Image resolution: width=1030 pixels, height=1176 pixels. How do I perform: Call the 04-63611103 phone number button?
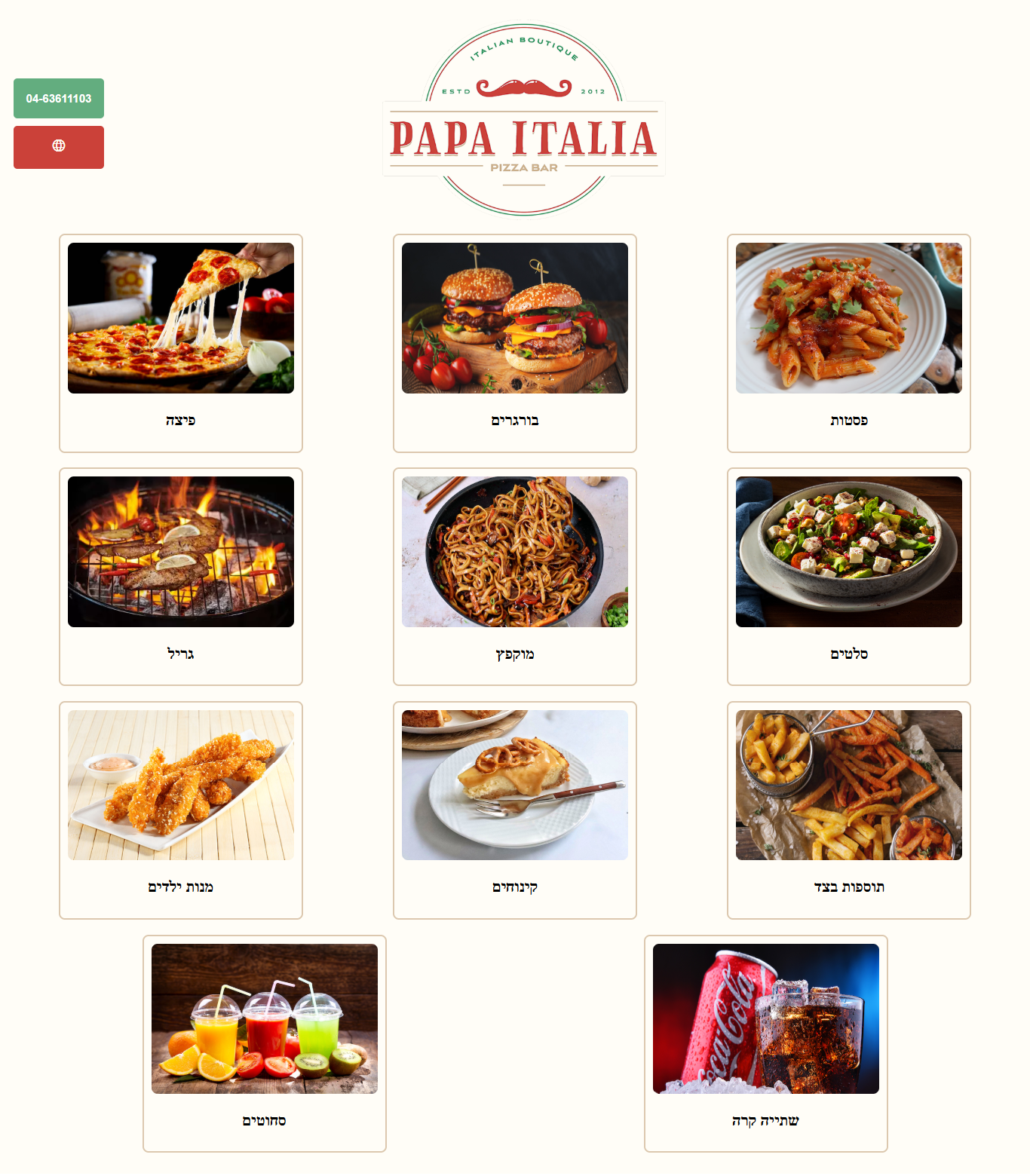(59, 99)
